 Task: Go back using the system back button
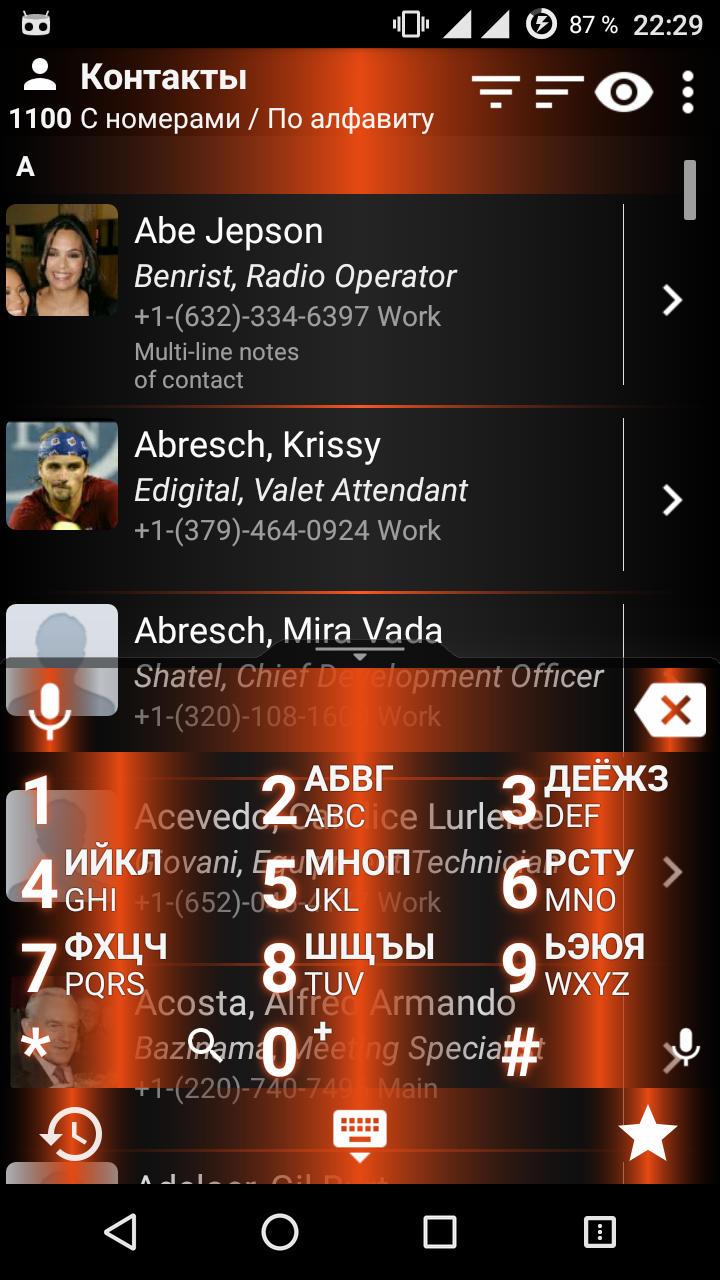pos(120,1232)
